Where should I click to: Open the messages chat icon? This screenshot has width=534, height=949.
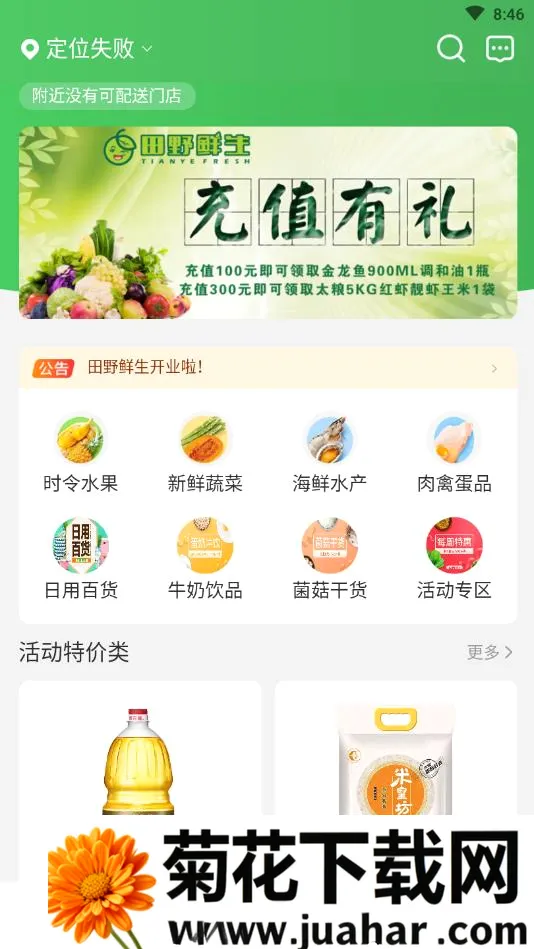coord(499,48)
